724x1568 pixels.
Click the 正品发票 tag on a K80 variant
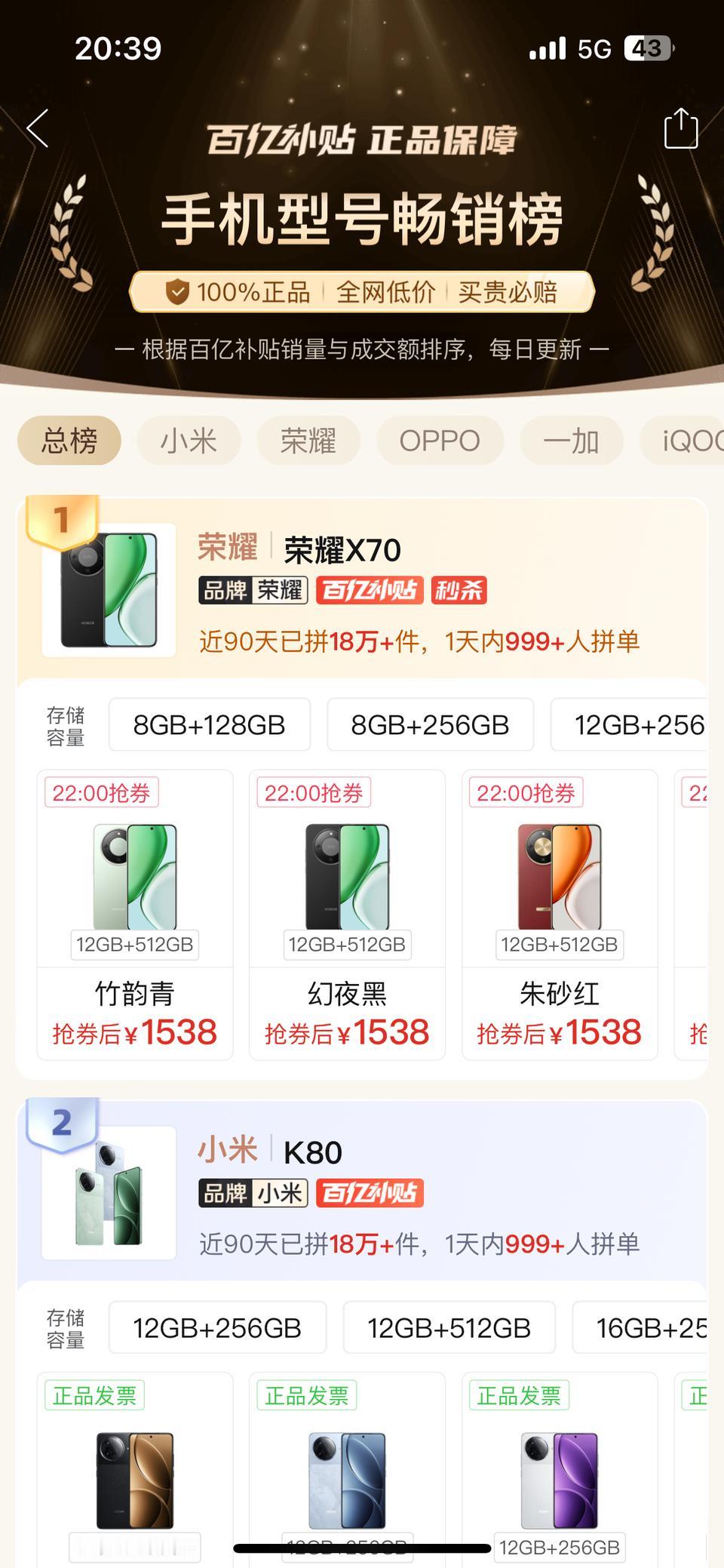[94, 1394]
